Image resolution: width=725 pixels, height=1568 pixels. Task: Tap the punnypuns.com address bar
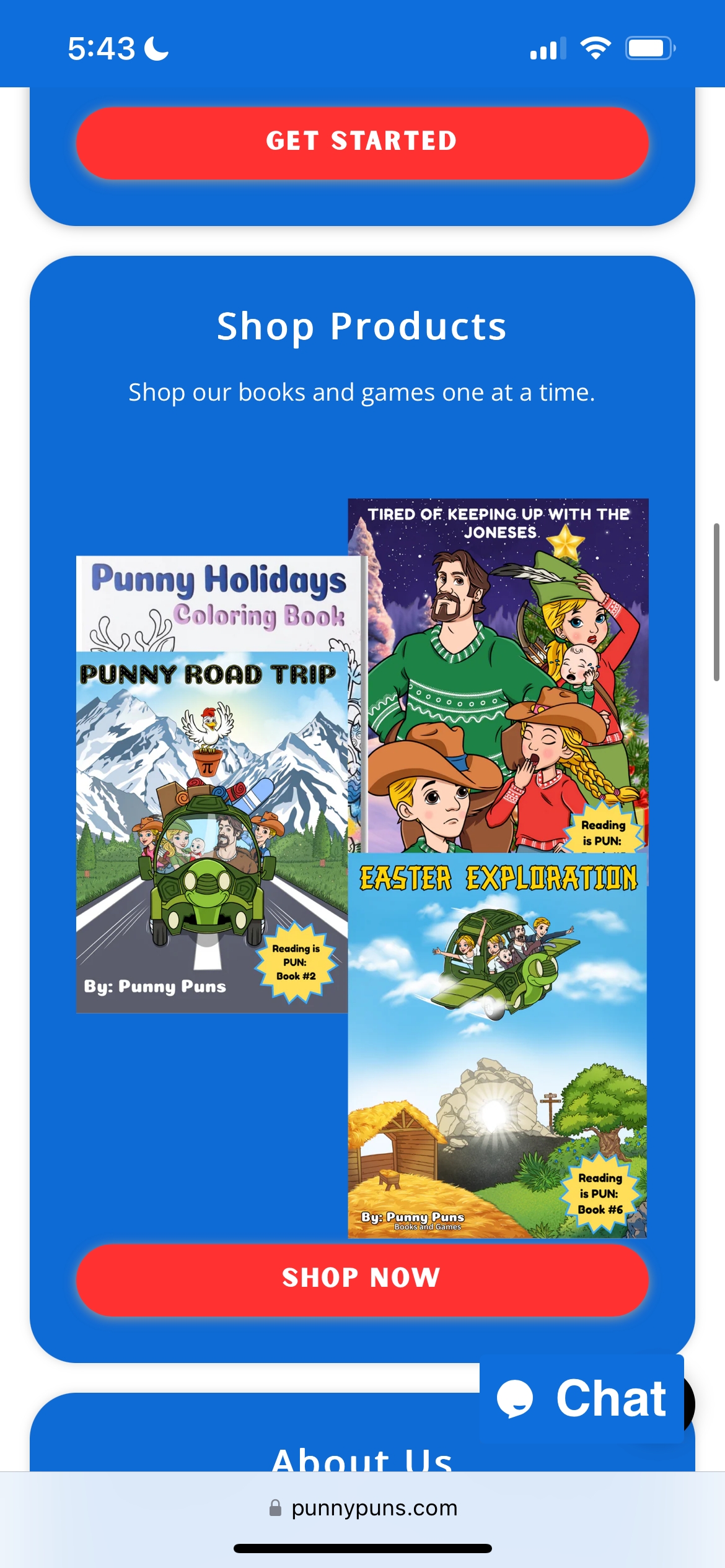(362, 1508)
